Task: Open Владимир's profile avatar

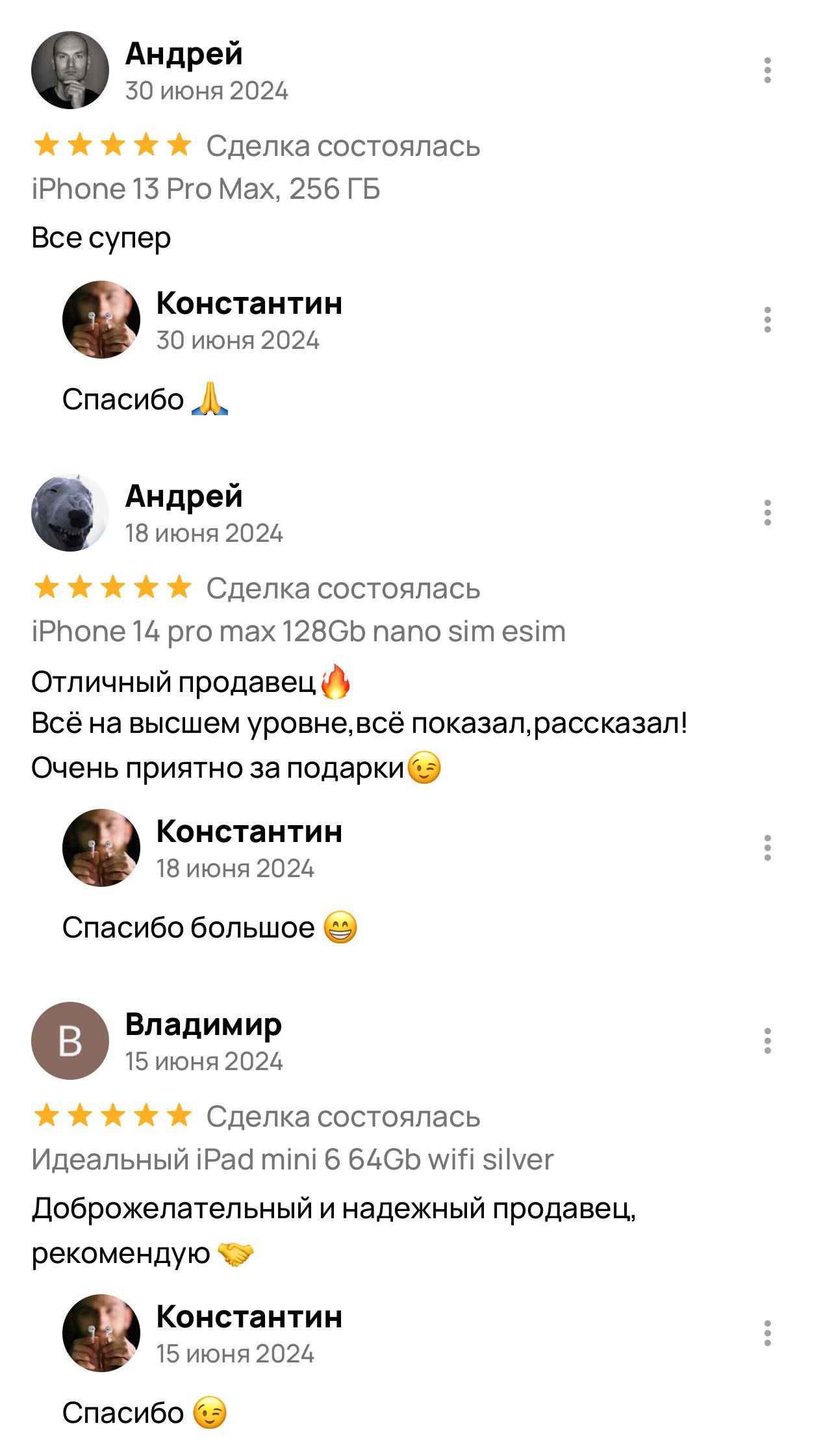Action: coord(70,1041)
